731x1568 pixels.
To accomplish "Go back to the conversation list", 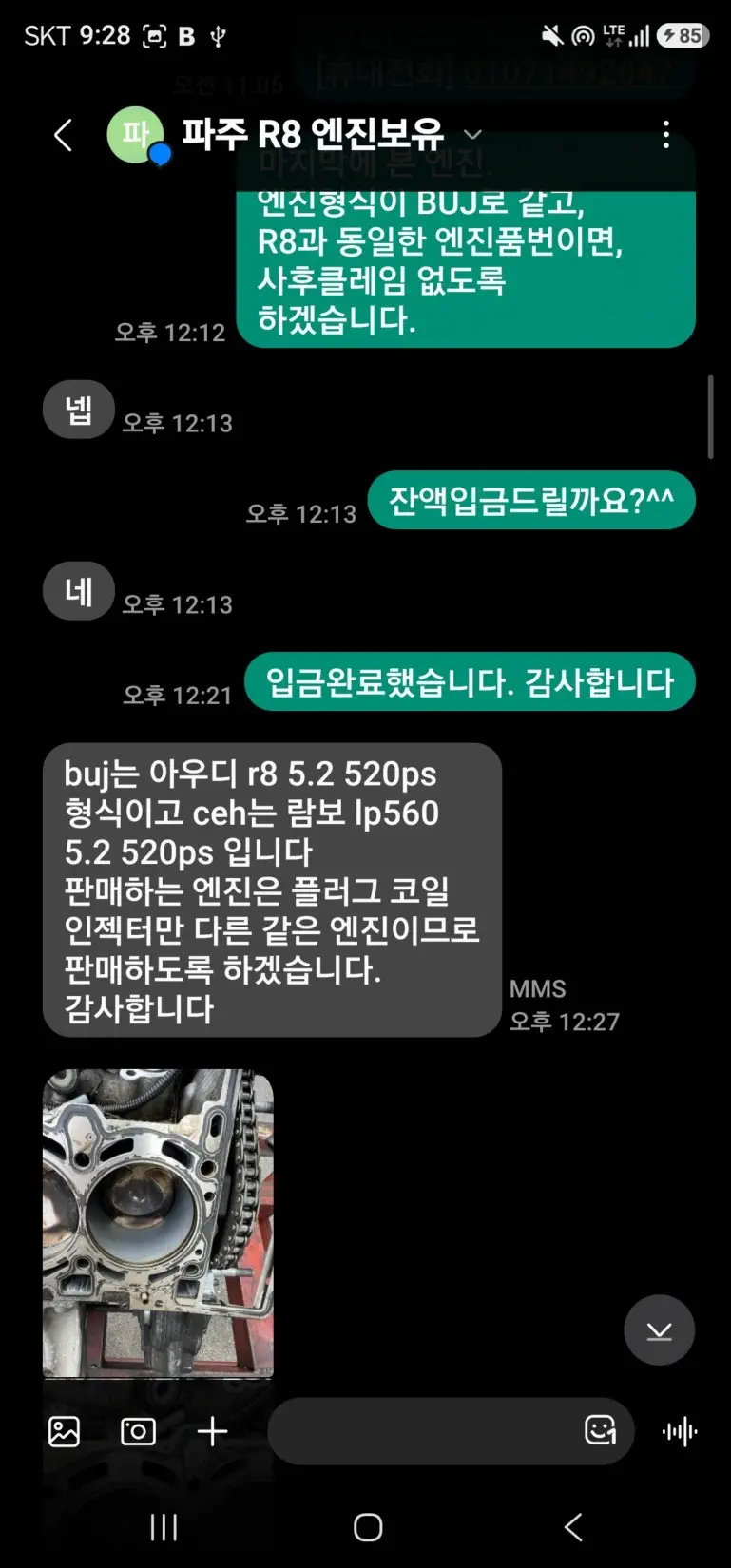I will [63, 135].
